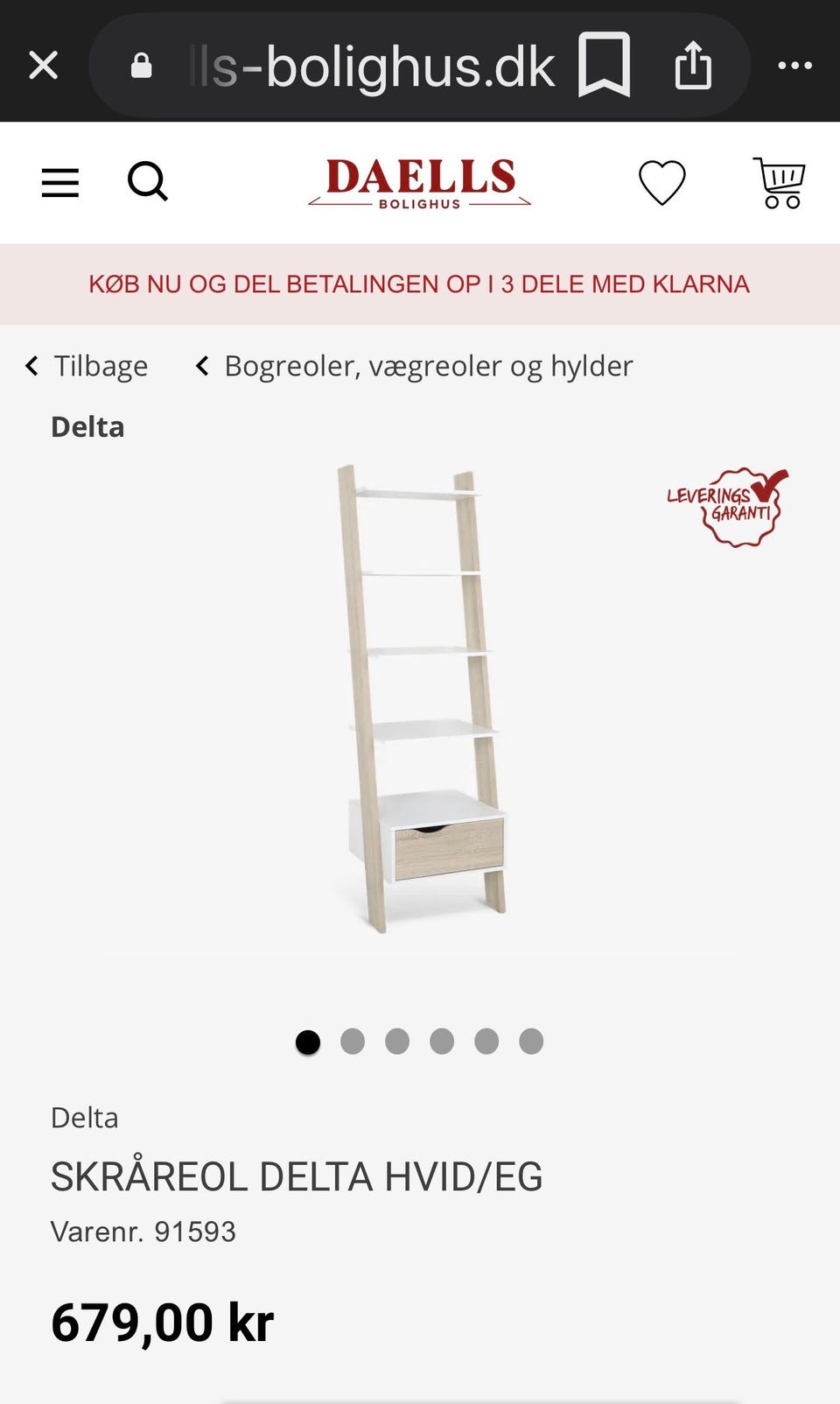840x1404 pixels.
Task: Add the shelf to favorites with the heart
Action: point(662,181)
